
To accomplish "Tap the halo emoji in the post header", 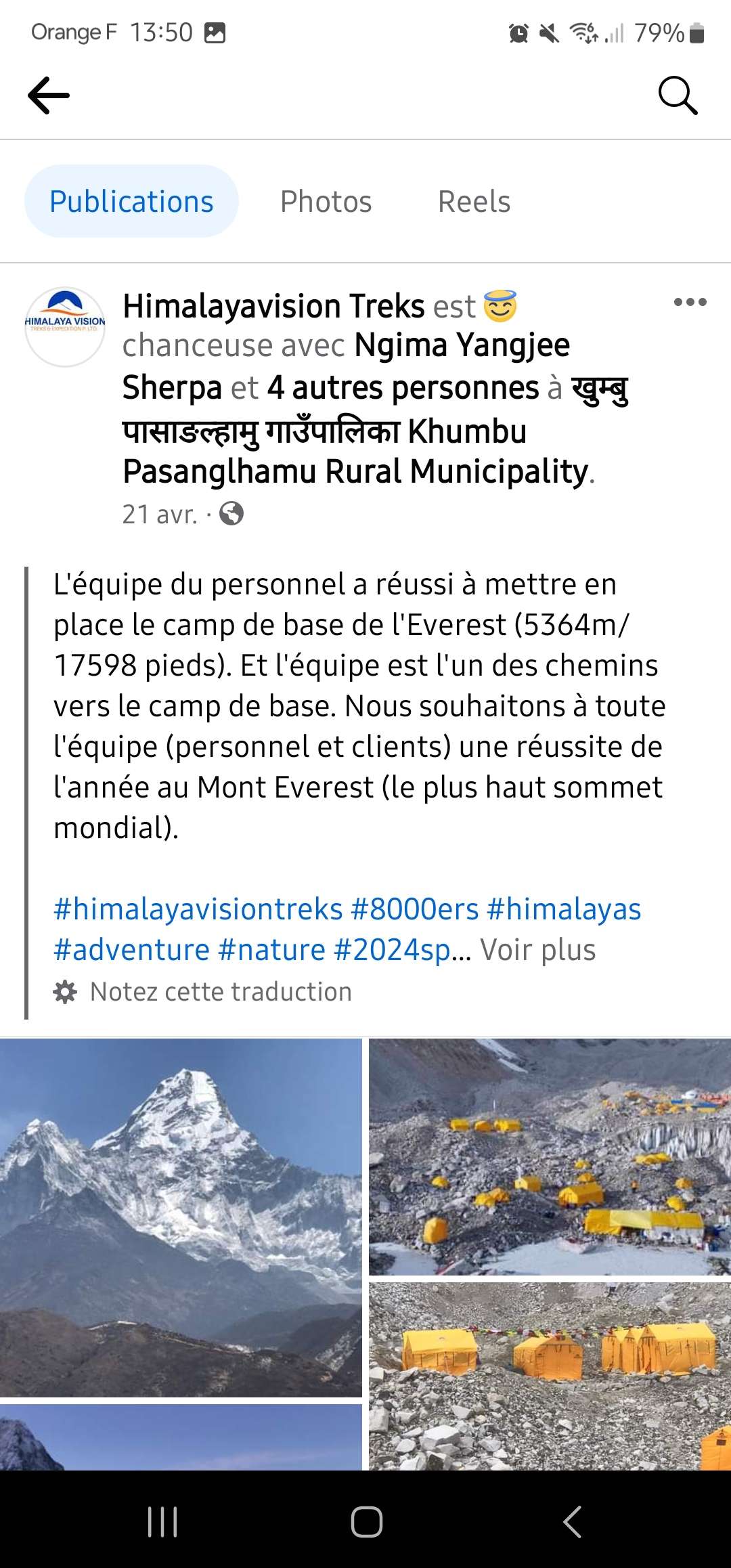I will [499, 306].
